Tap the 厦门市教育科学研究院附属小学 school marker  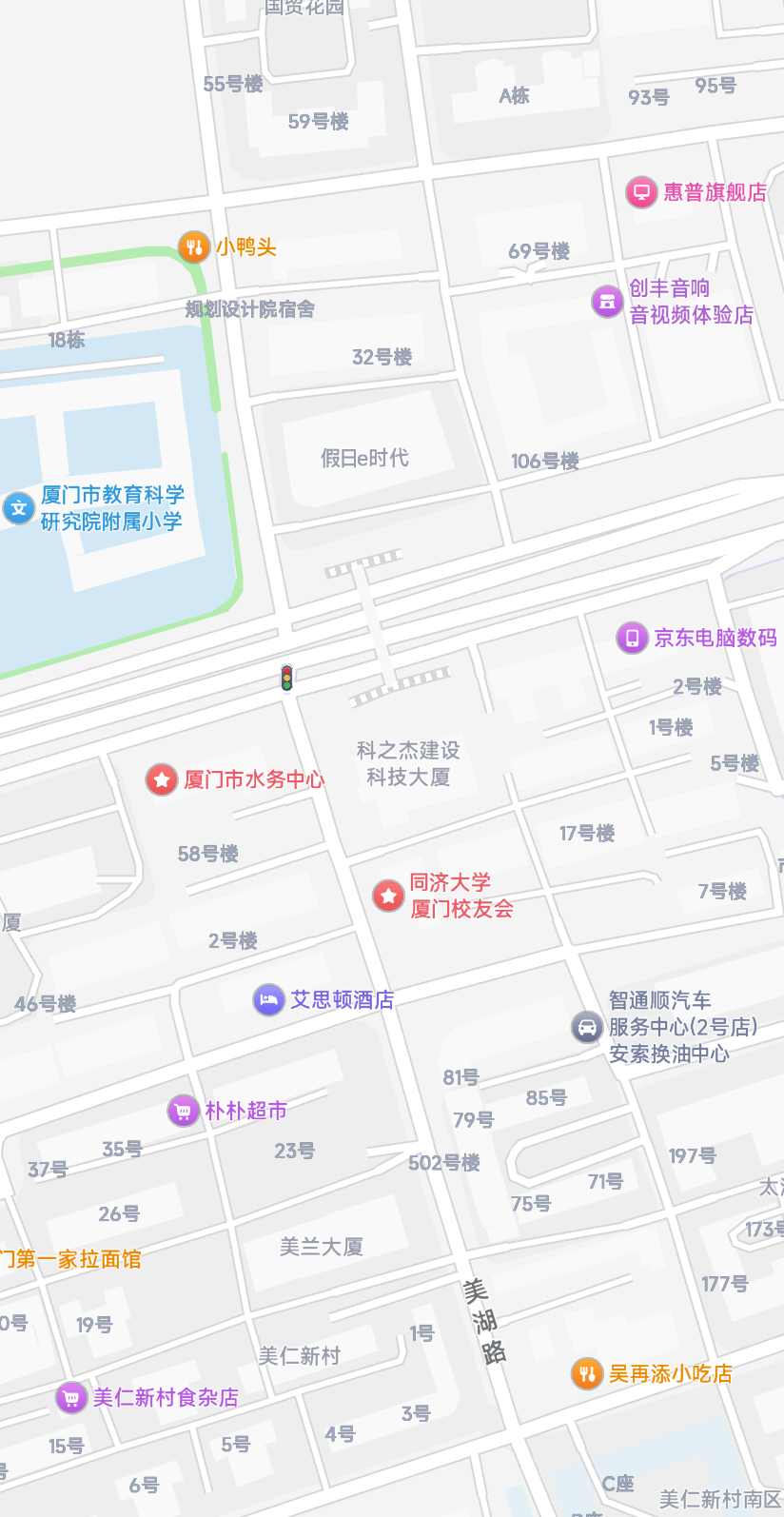click(x=19, y=508)
